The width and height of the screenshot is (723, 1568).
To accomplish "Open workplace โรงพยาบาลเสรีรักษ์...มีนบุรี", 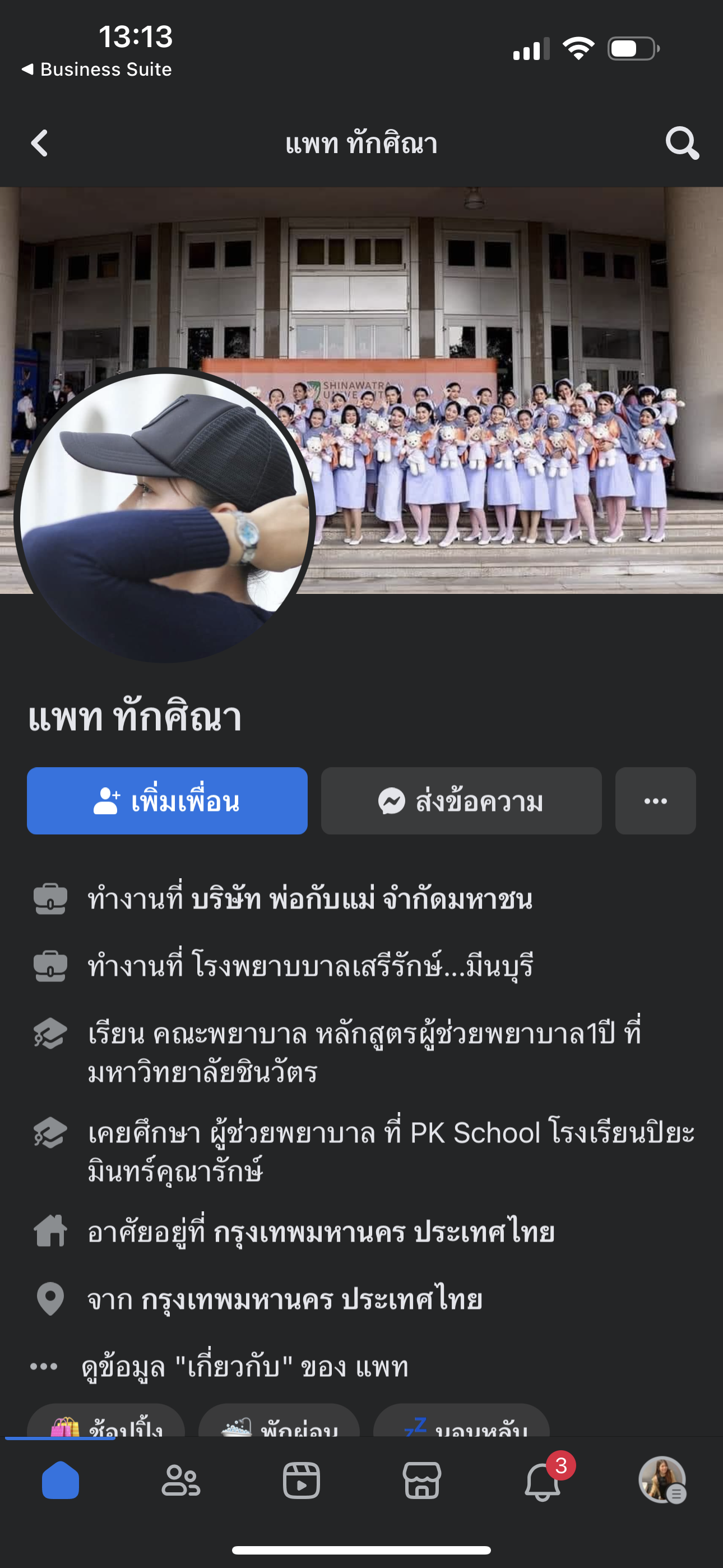I will (363, 966).
